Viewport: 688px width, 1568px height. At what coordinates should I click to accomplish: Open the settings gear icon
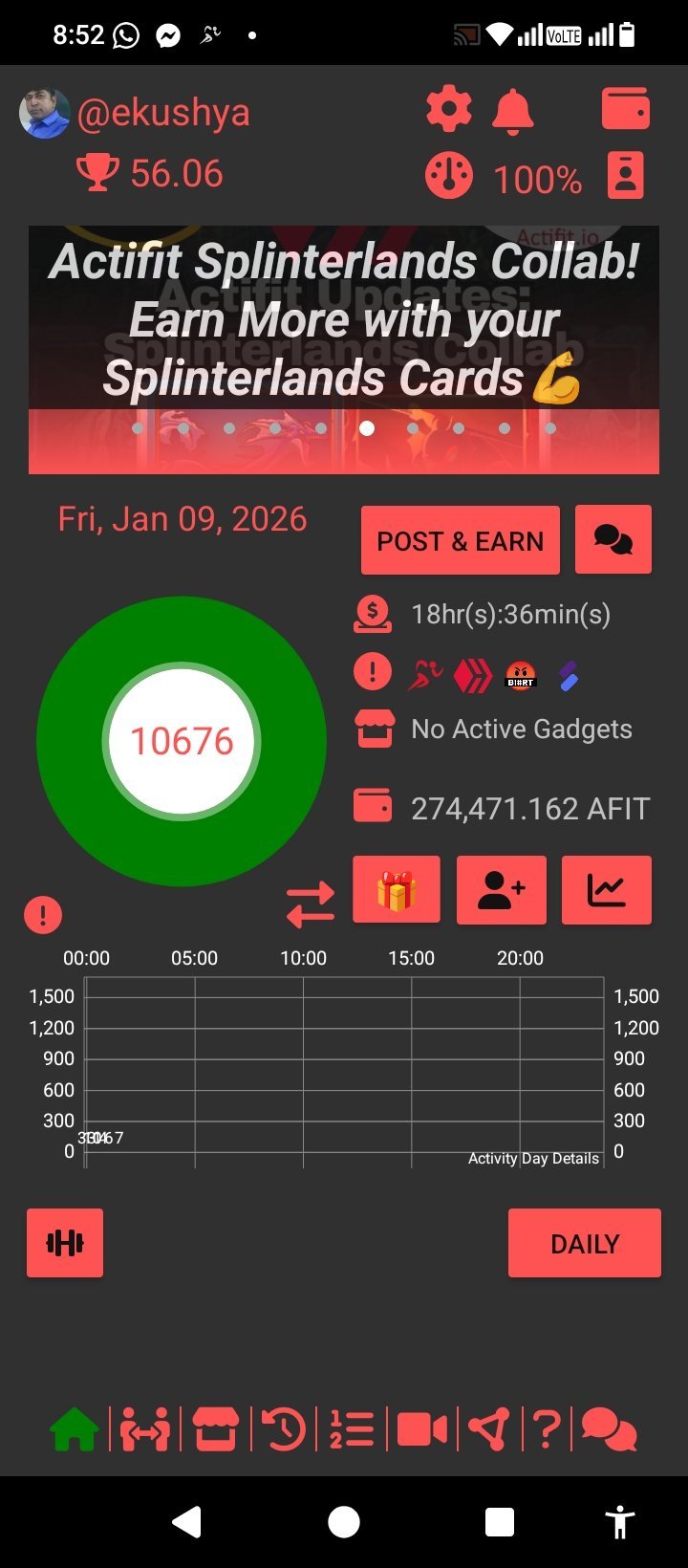(448, 110)
